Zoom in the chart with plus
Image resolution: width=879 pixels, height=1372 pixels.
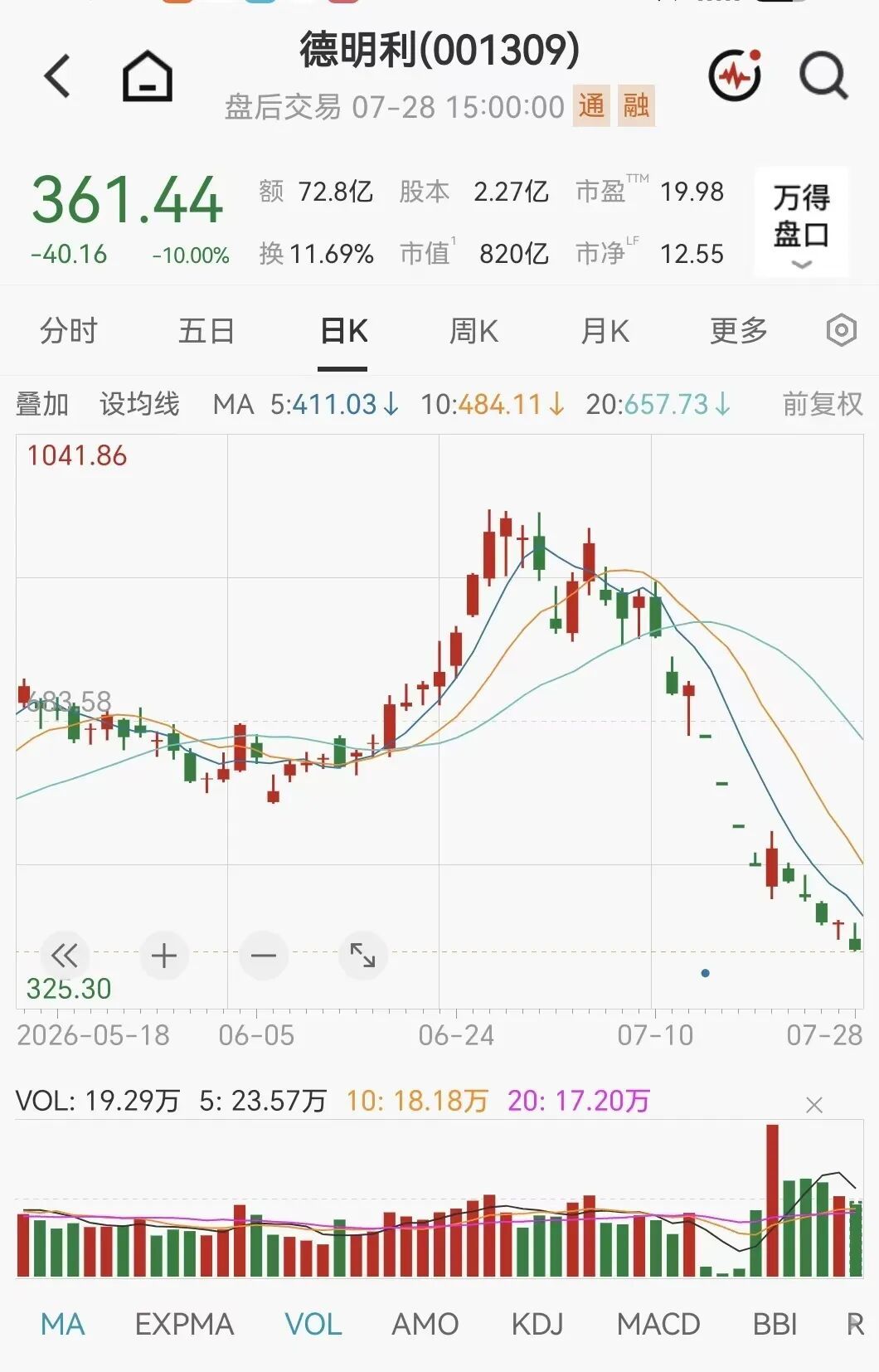pyautogui.click(x=164, y=956)
